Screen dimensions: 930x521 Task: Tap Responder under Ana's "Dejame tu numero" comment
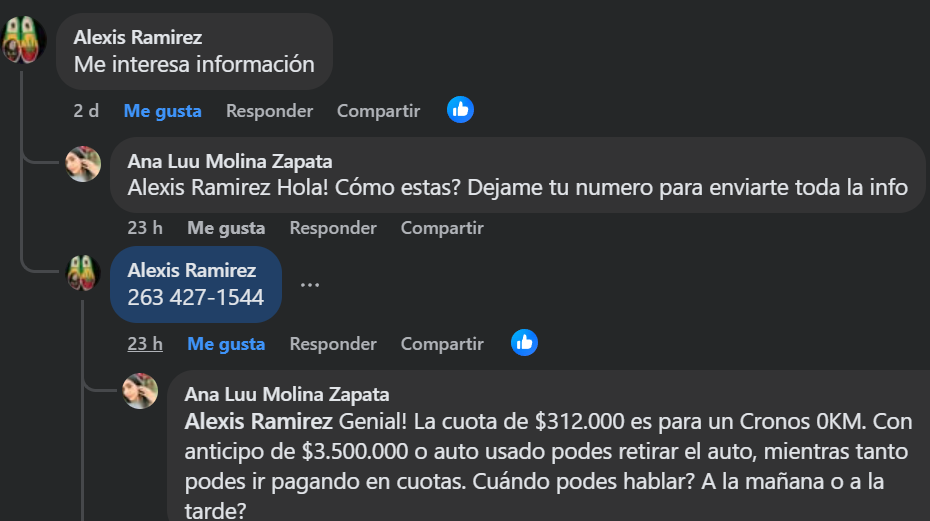333,228
